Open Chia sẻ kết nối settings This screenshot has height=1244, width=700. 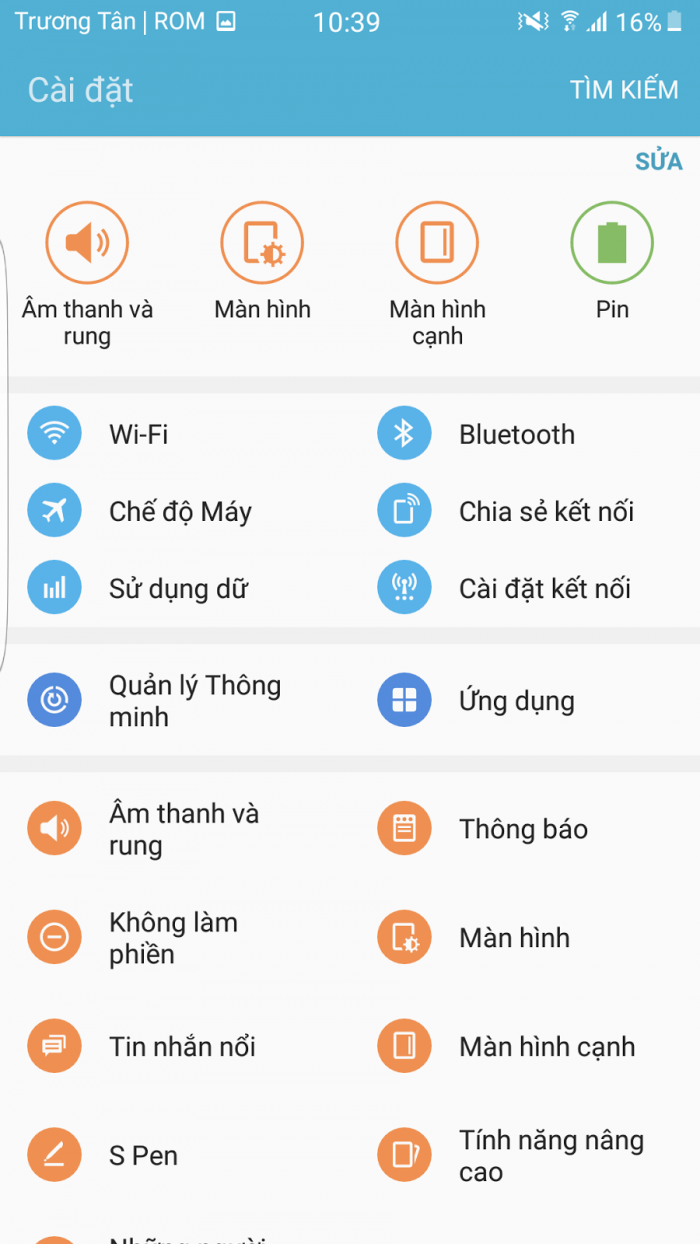(546, 512)
